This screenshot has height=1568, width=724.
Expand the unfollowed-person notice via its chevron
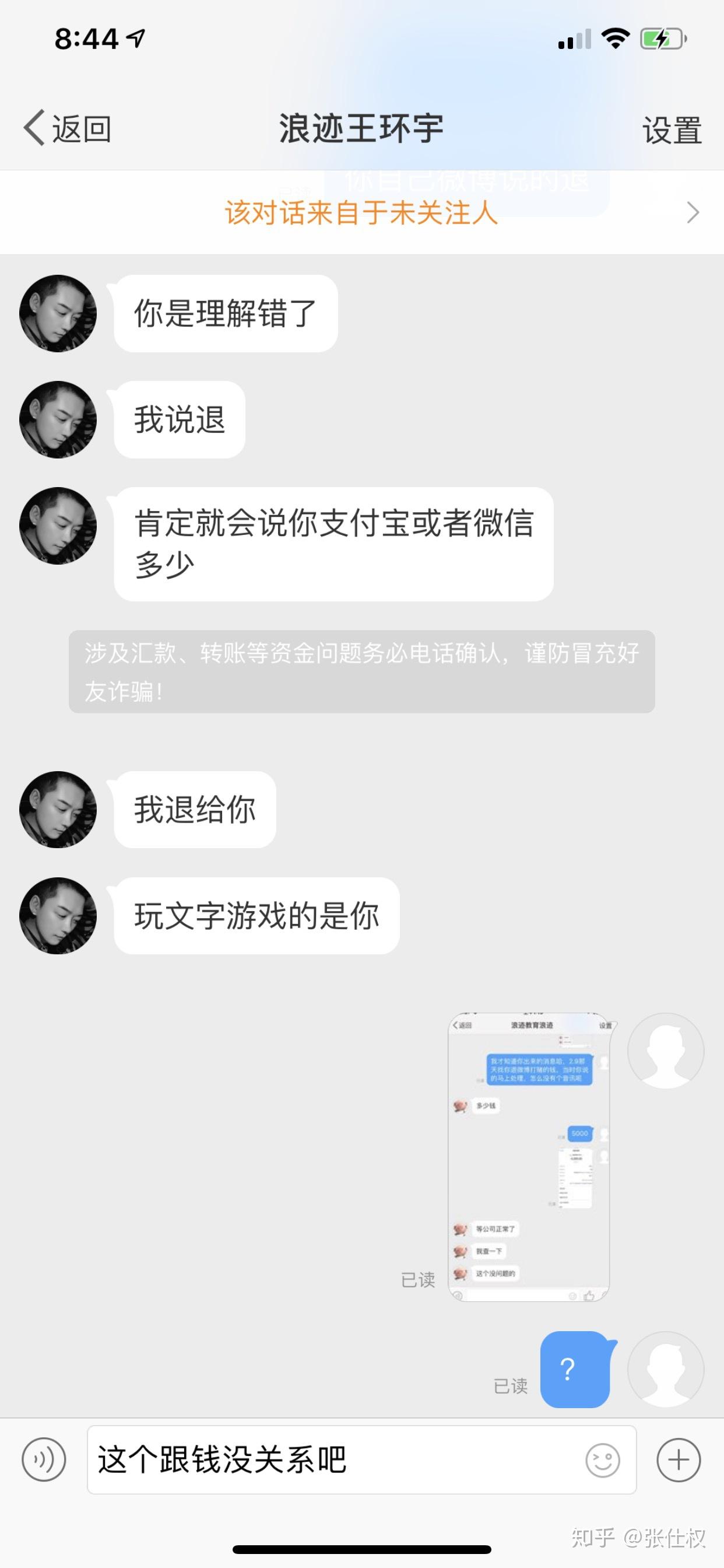694,212
